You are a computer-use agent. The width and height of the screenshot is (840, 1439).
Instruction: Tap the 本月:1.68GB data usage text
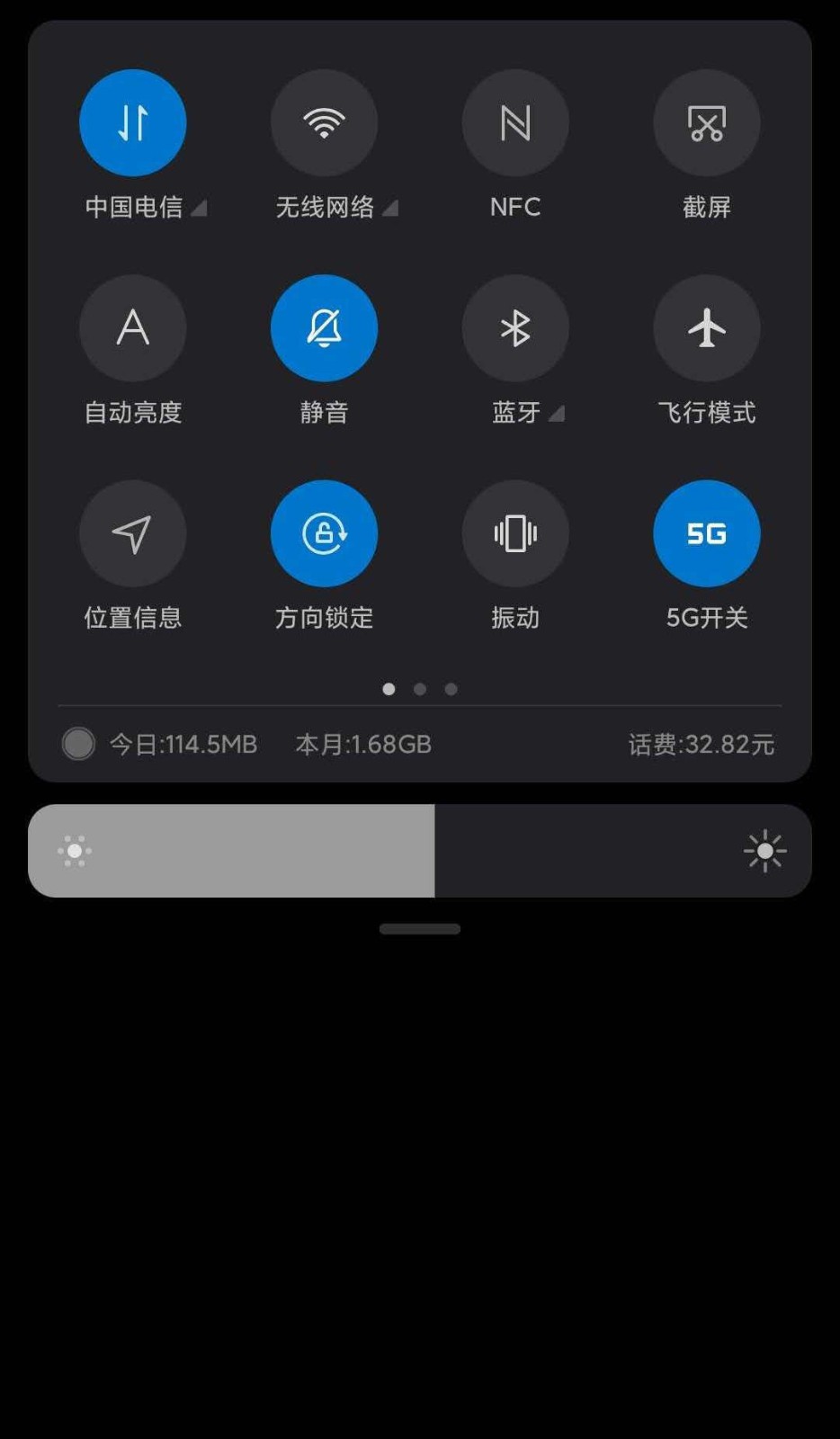tap(363, 744)
